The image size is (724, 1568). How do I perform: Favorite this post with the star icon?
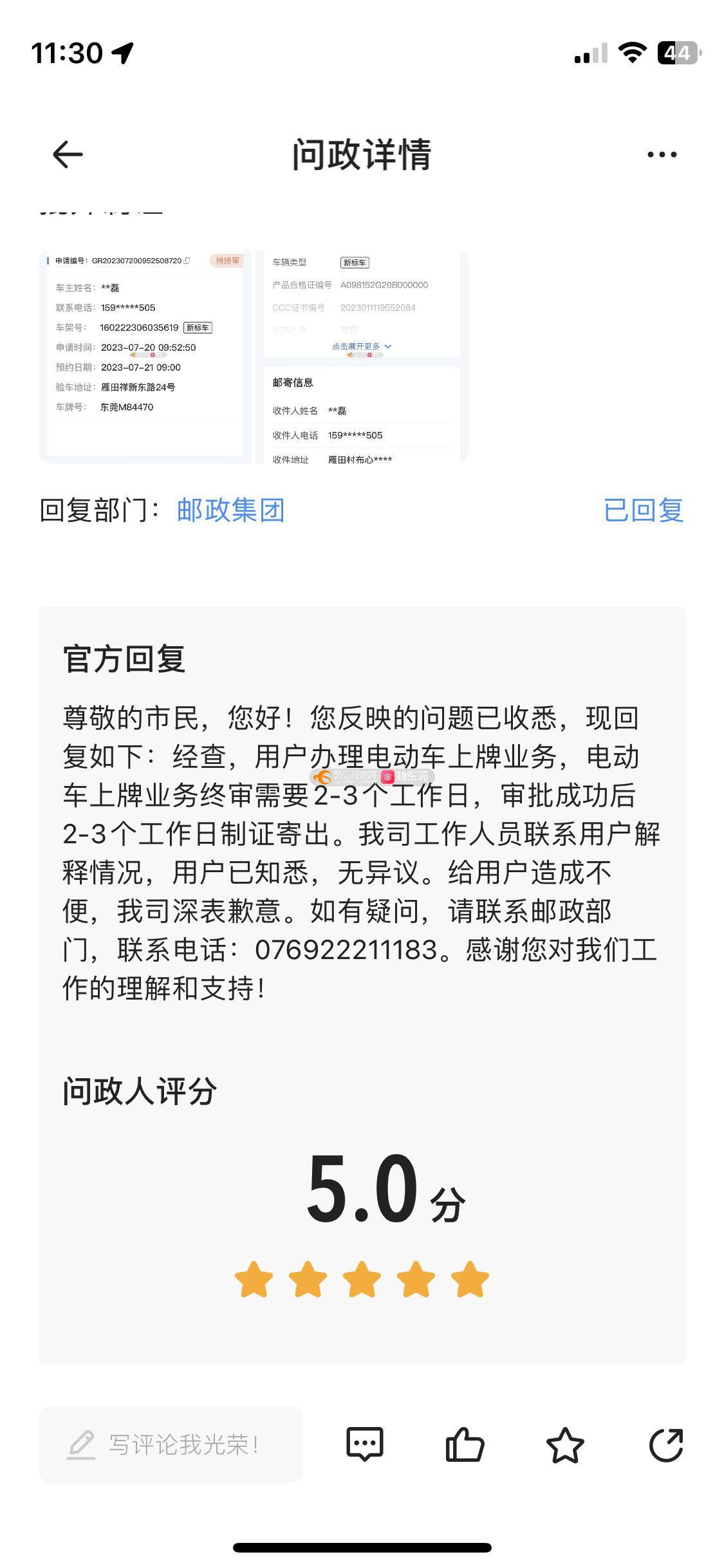(565, 1445)
